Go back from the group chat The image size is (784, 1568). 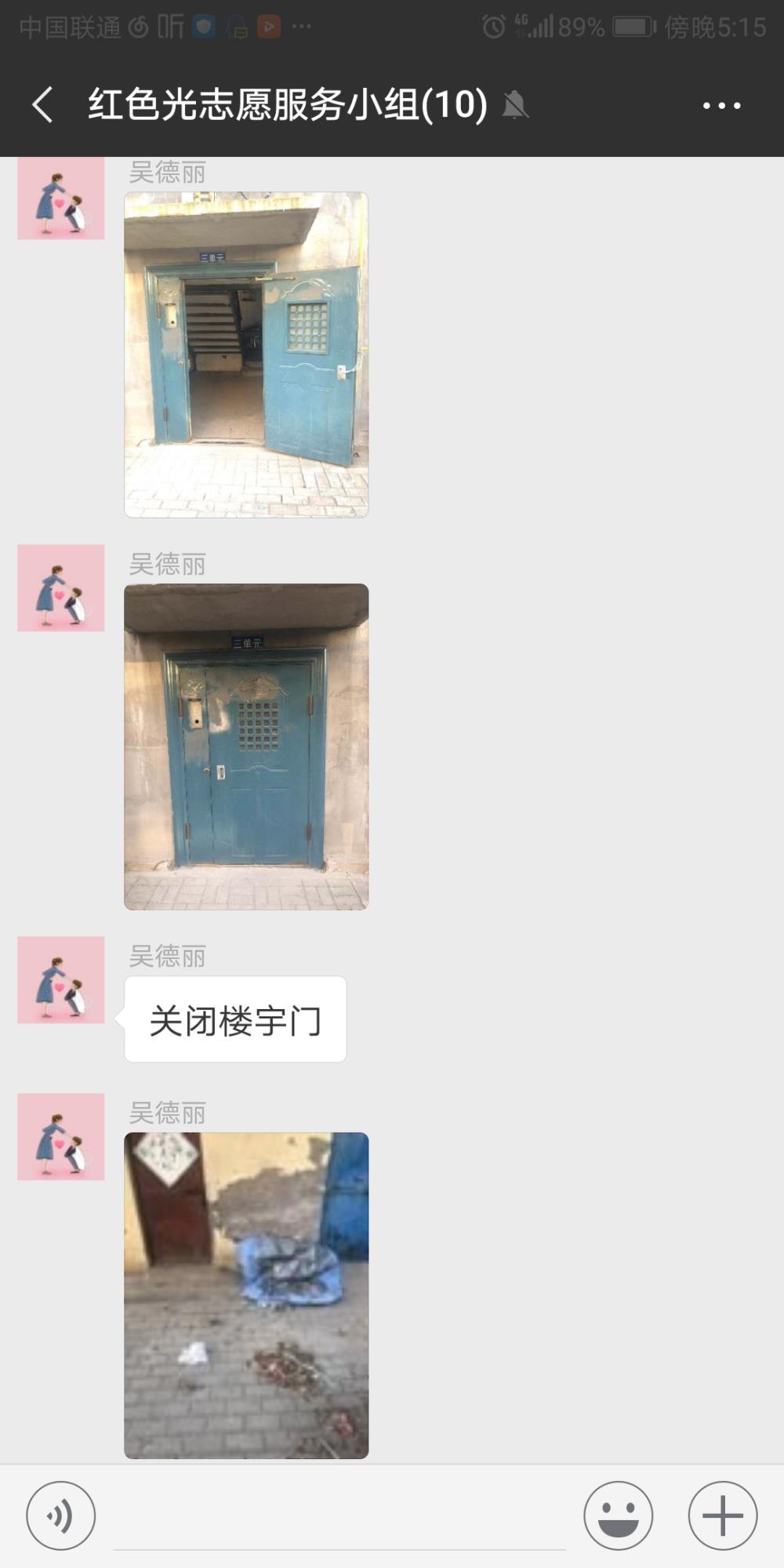[43, 105]
